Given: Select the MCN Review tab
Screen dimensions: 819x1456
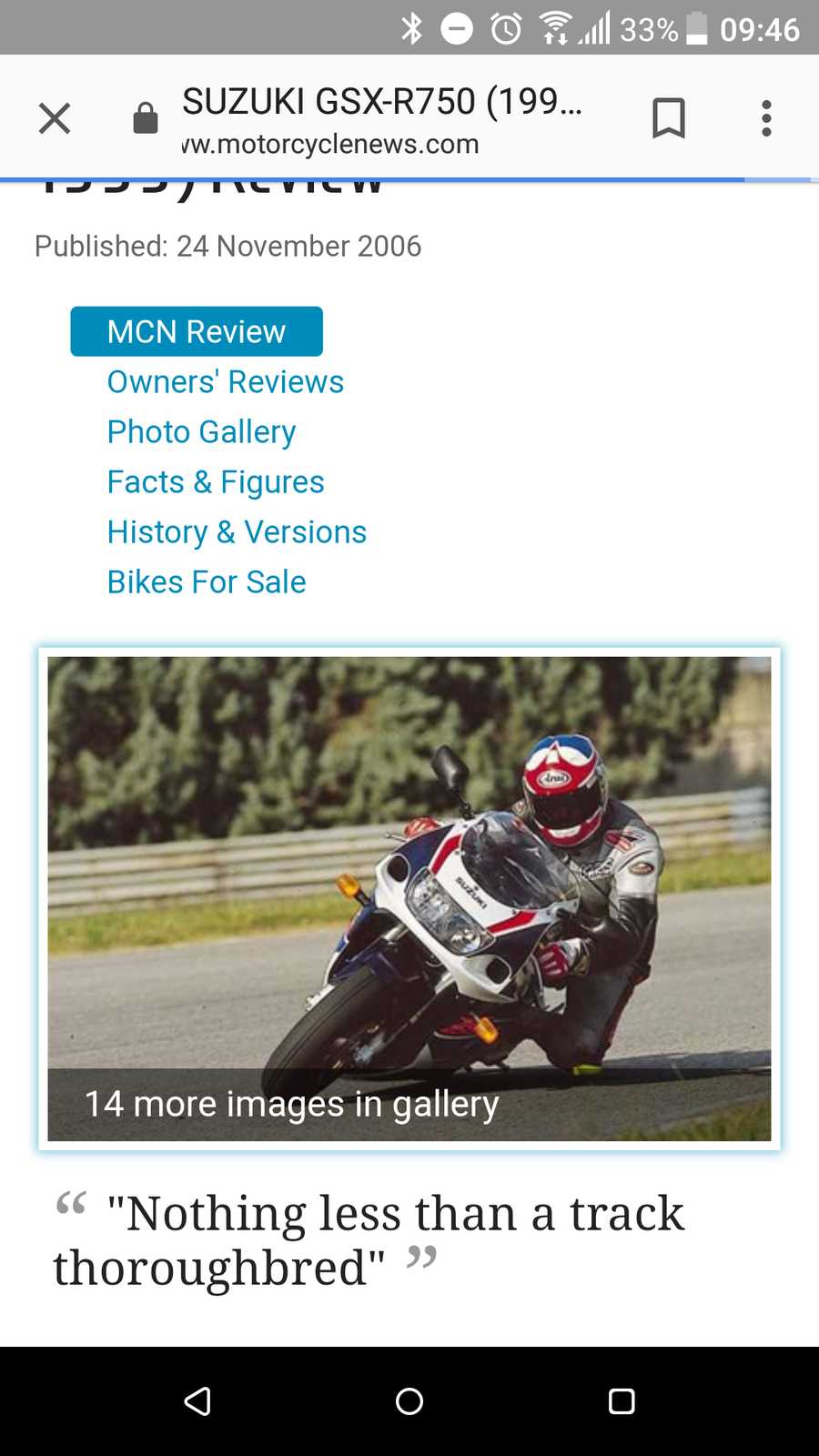Looking at the screenshot, I should click(x=197, y=331).
